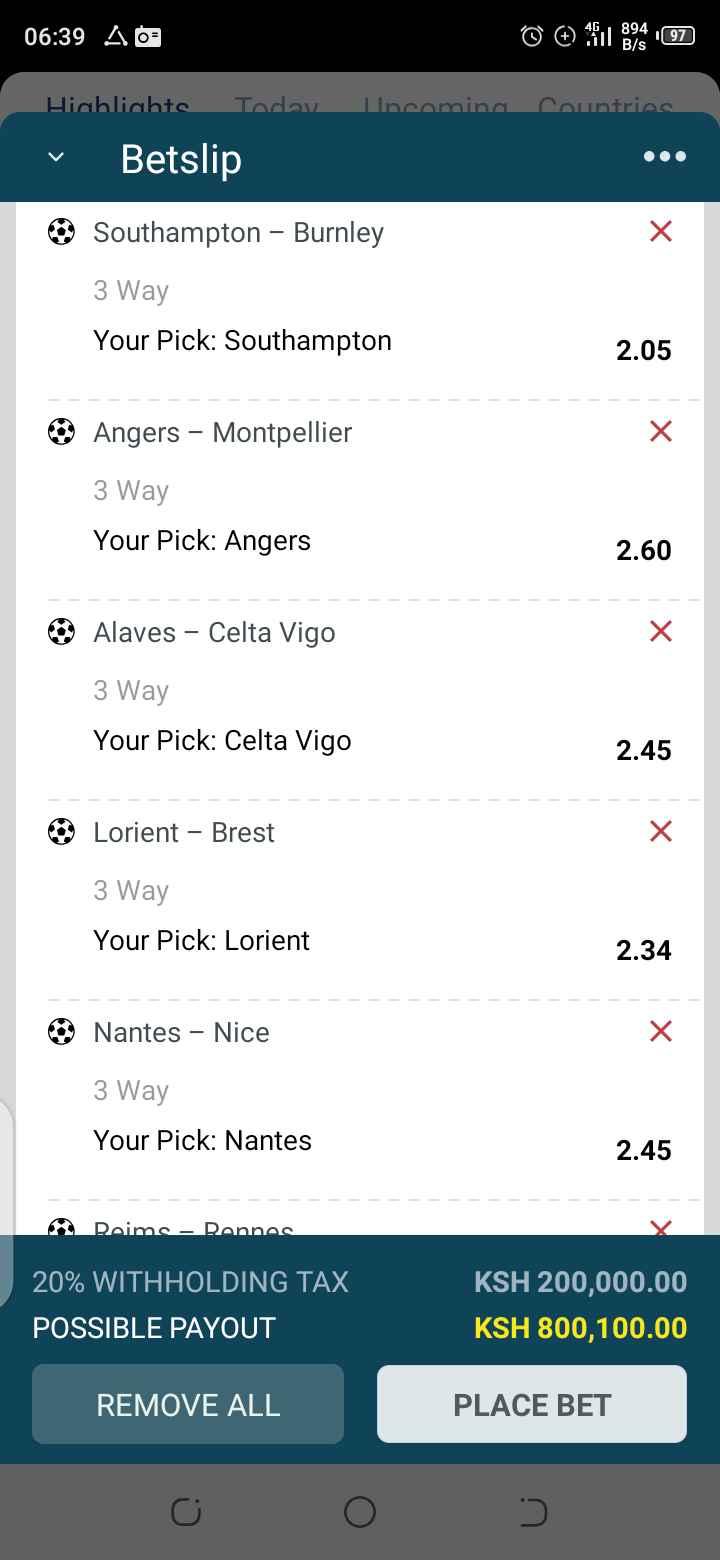Remove the Southampton – Burnley selection
Viewport: 720px width, 1560px height.
tap(661, 232)
